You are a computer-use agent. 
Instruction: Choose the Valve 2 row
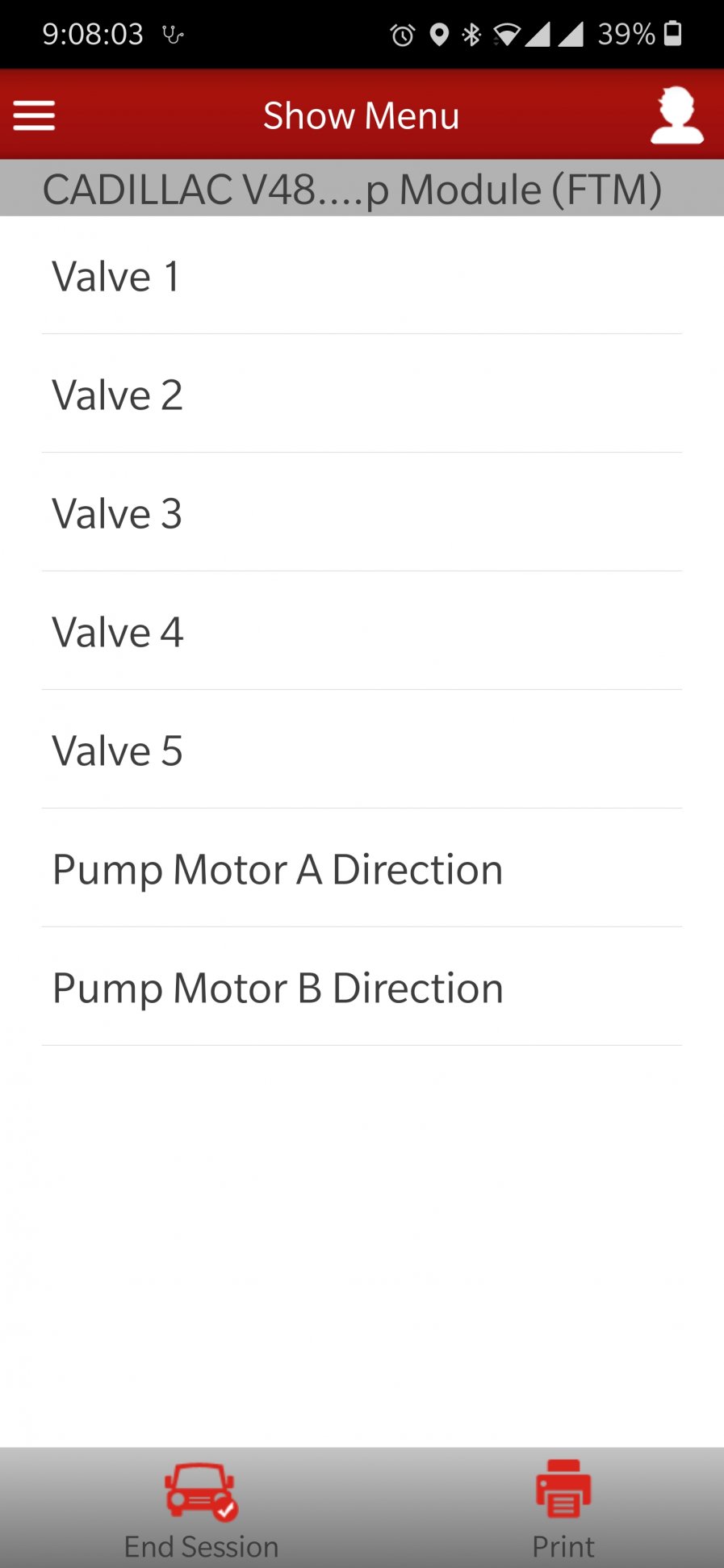(x=362, y=395)
